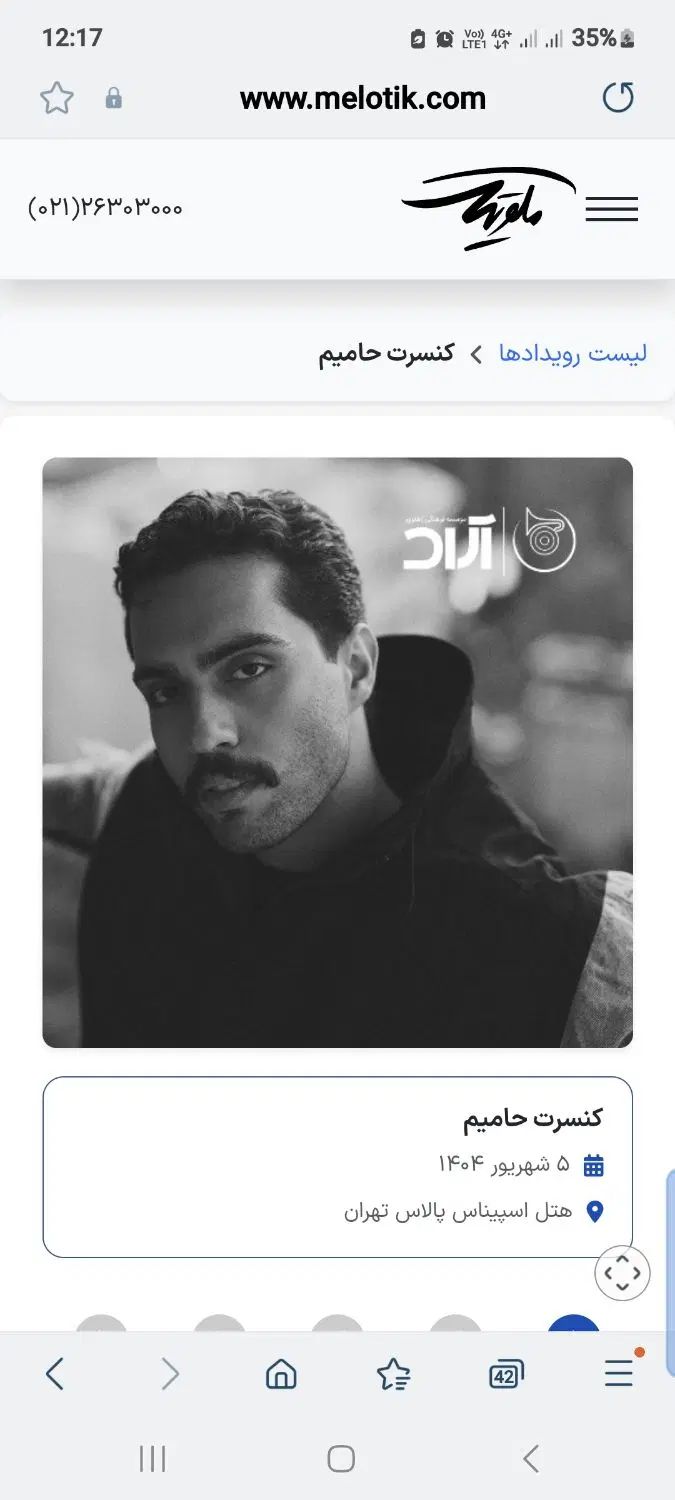Go back to the previous browser page
Viewport: 675px width, 1500px height.
point(55,1374)
